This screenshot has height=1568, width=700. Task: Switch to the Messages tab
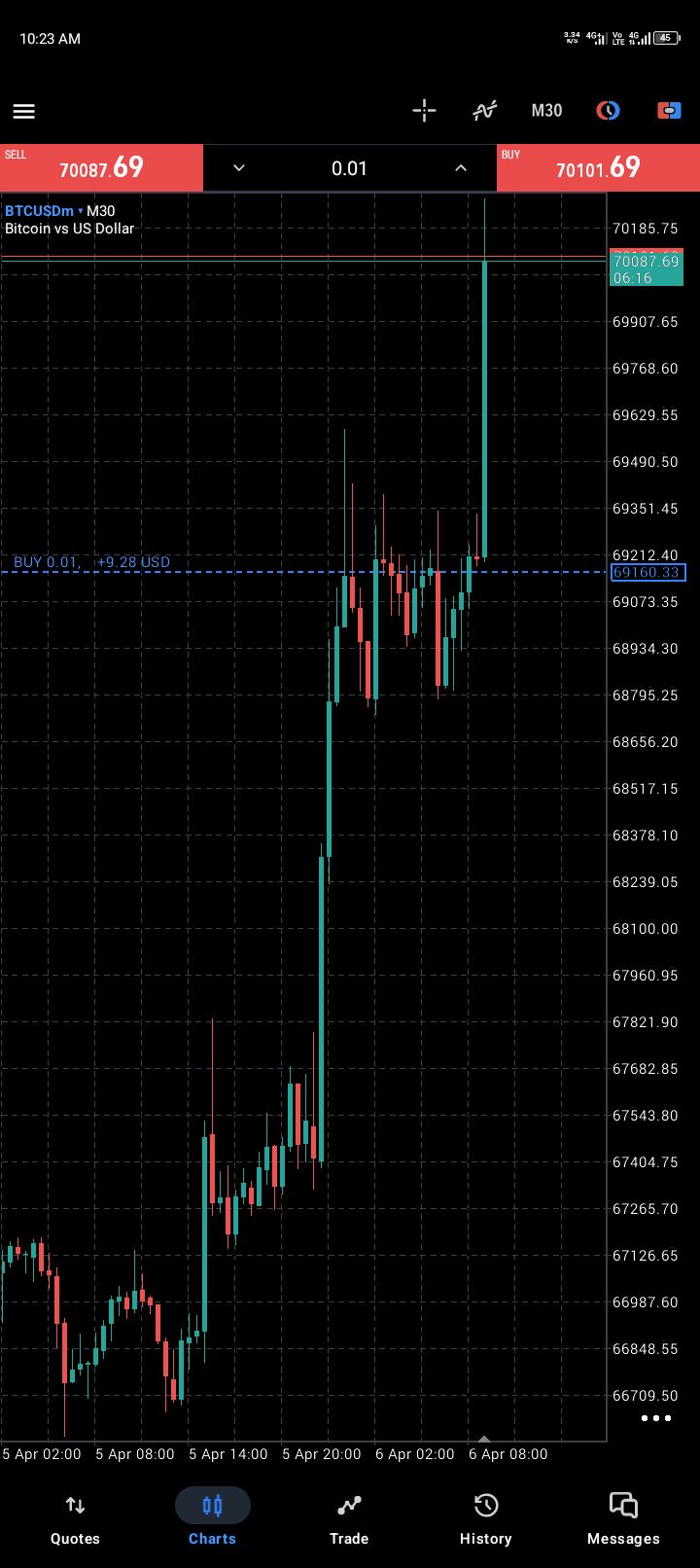(x=623, y=1518)
